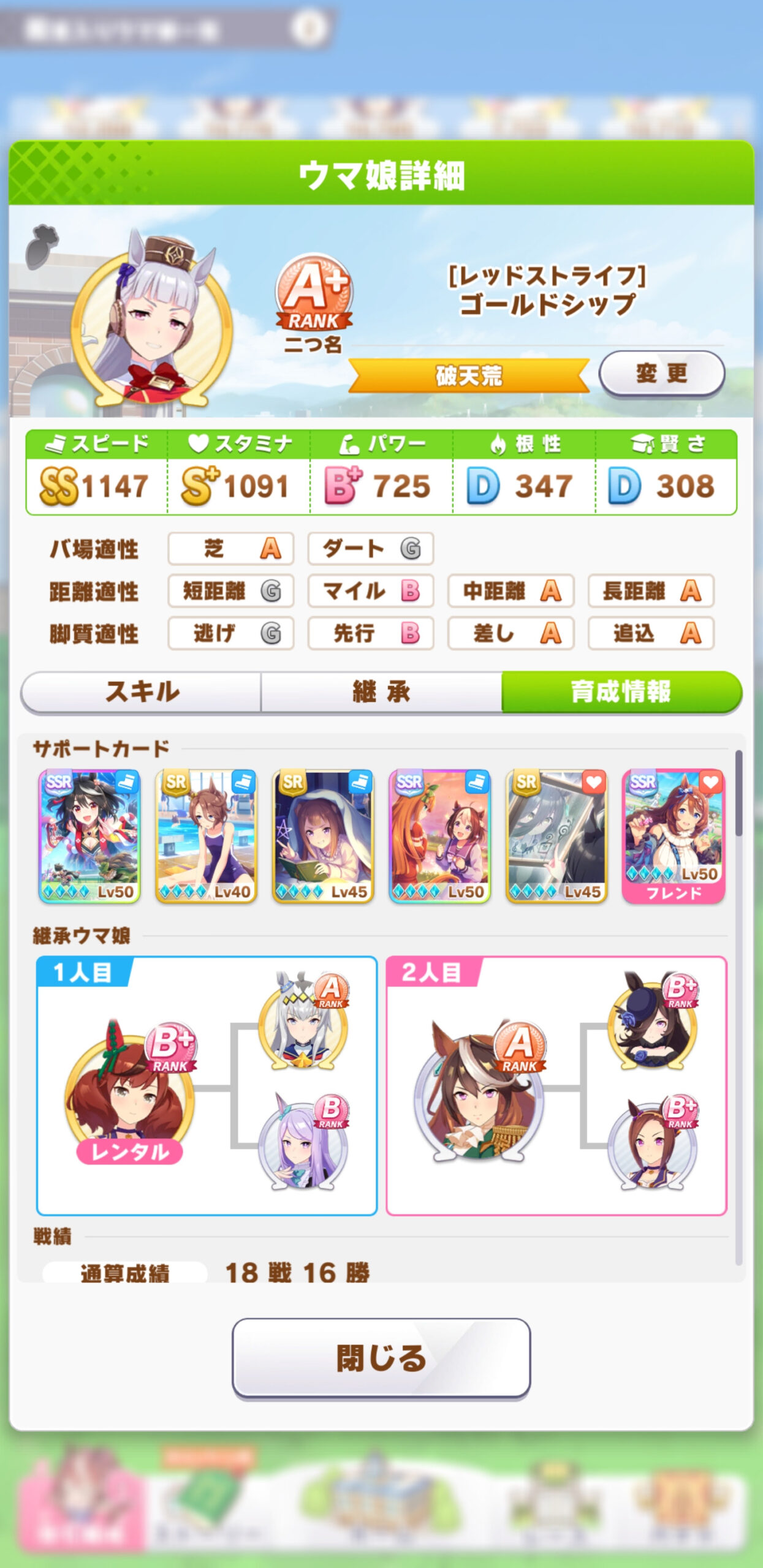Switch to the 継承 tab

click(381, 692)
